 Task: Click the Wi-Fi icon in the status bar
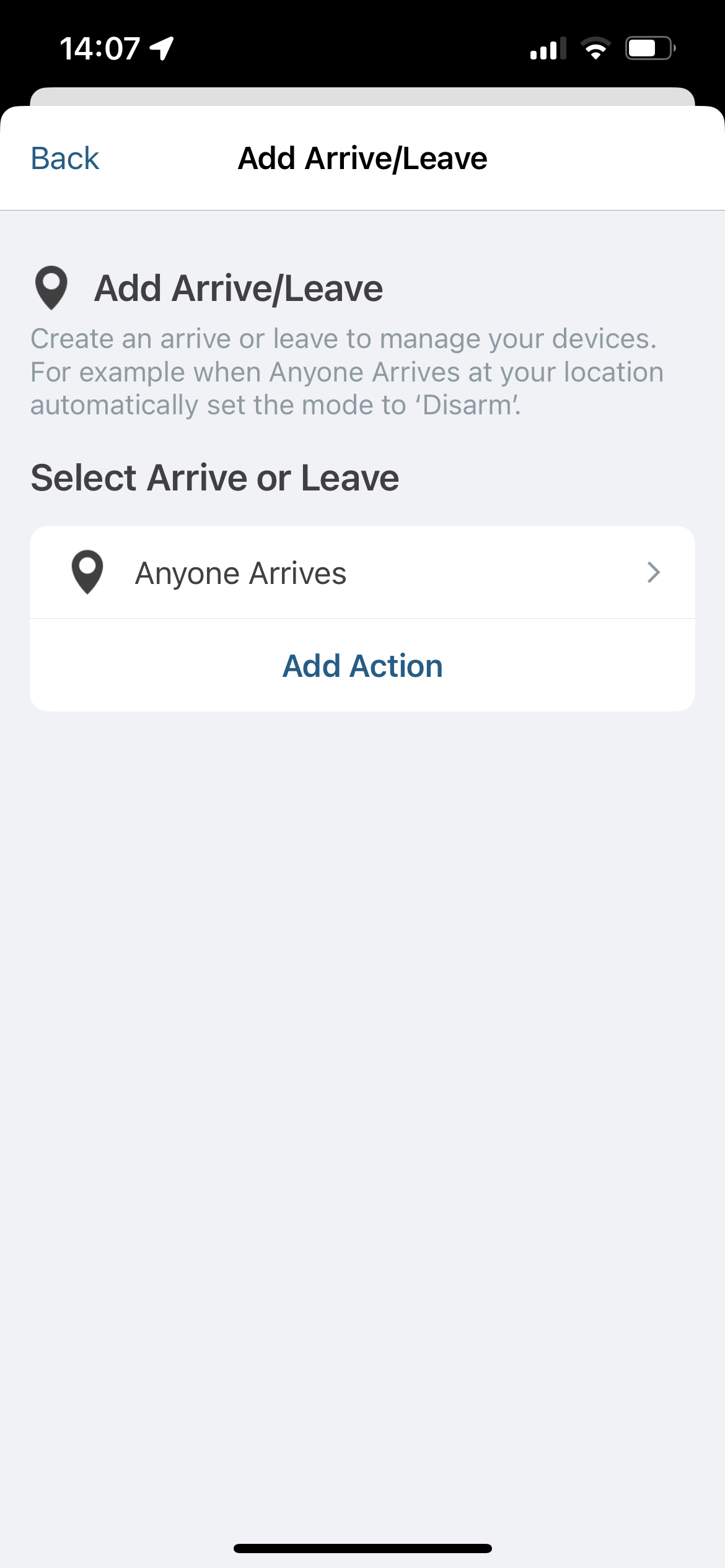point(596,48)
